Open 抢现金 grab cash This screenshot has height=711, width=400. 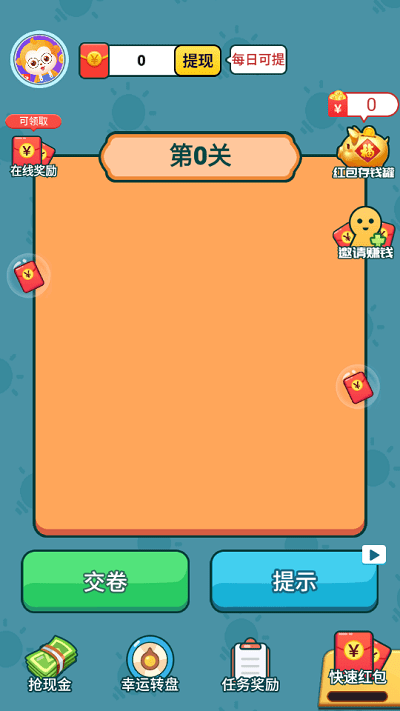(x=50, y=665)
